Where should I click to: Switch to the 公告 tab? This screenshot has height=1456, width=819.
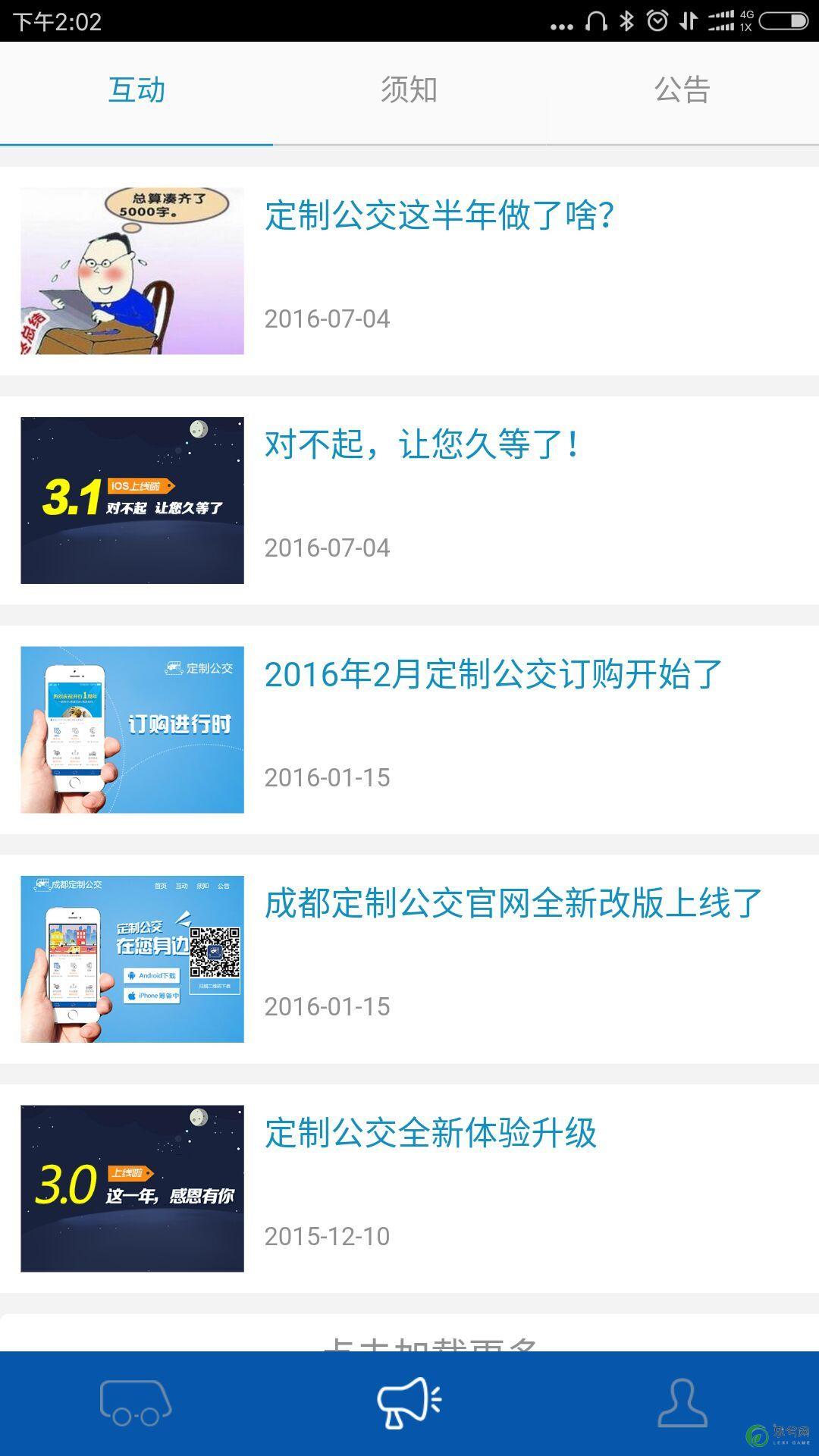click(682, 91)
